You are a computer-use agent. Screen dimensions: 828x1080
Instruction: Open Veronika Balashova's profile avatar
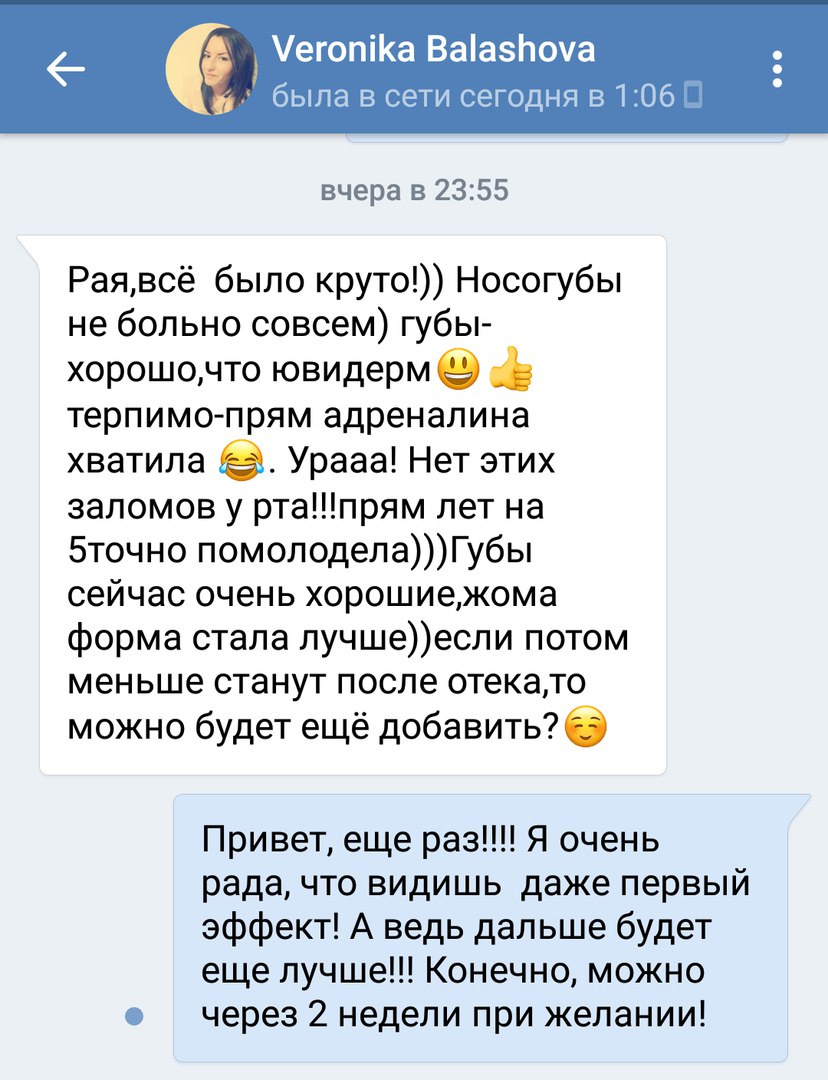[x=212, y=69]
